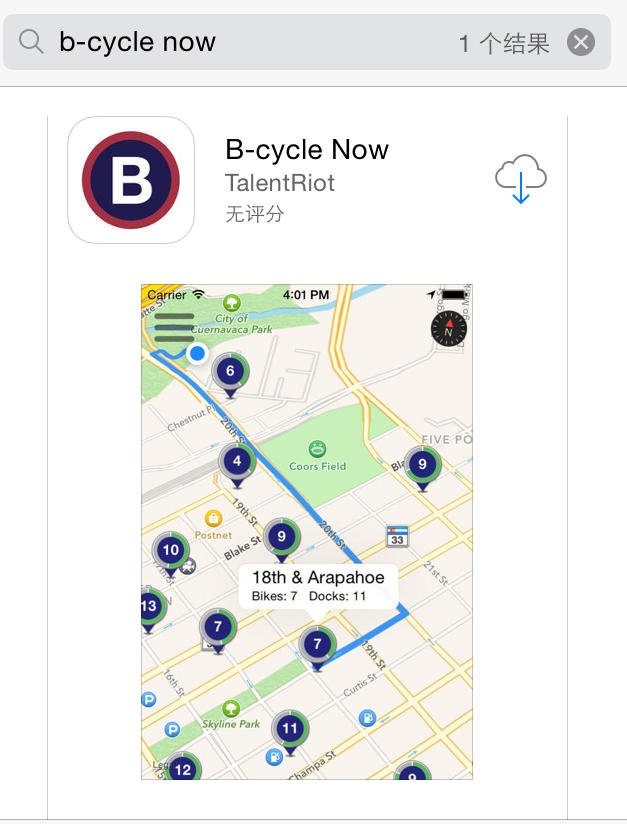Screen dimensions: 627x824
Task: Download B-cycle Now from the cloud
Action: pyautogui.click(x=520, y=180)
